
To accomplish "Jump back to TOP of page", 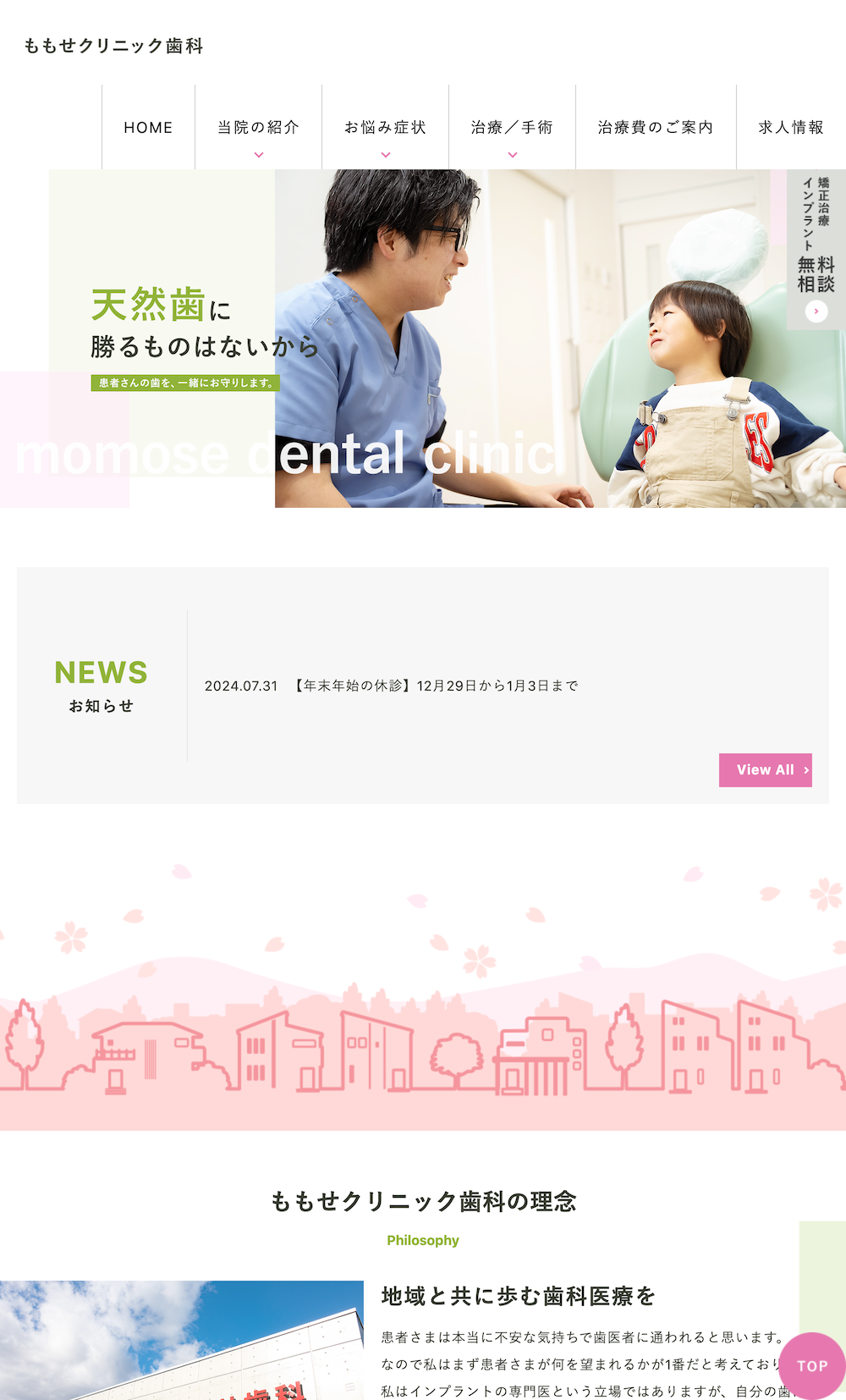I will [x=811, y=1365].
